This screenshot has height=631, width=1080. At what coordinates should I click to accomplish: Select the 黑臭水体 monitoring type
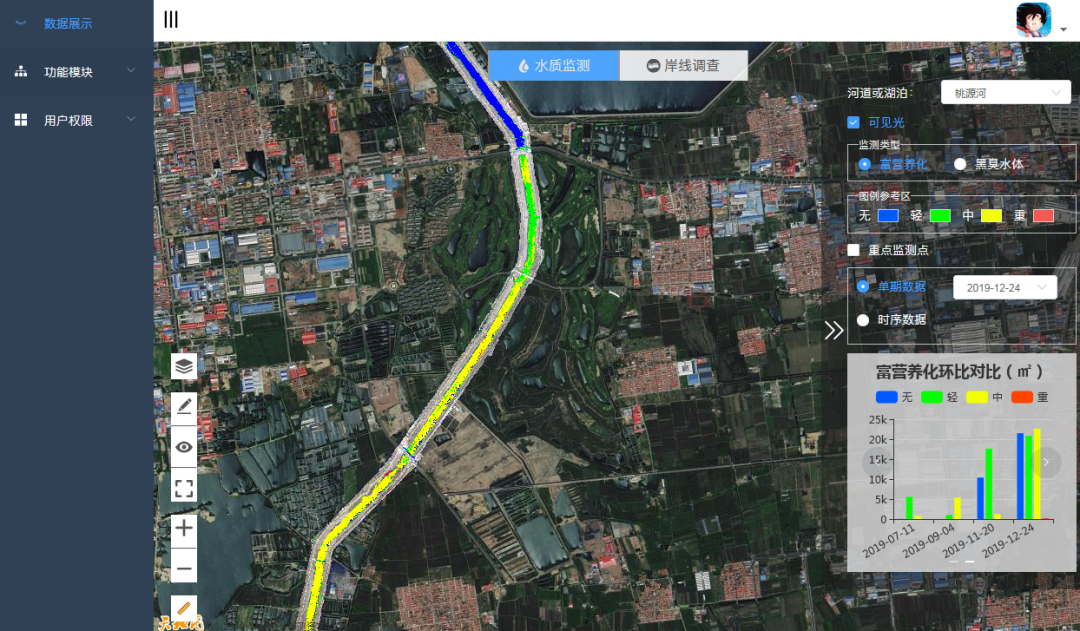(960, 163)
